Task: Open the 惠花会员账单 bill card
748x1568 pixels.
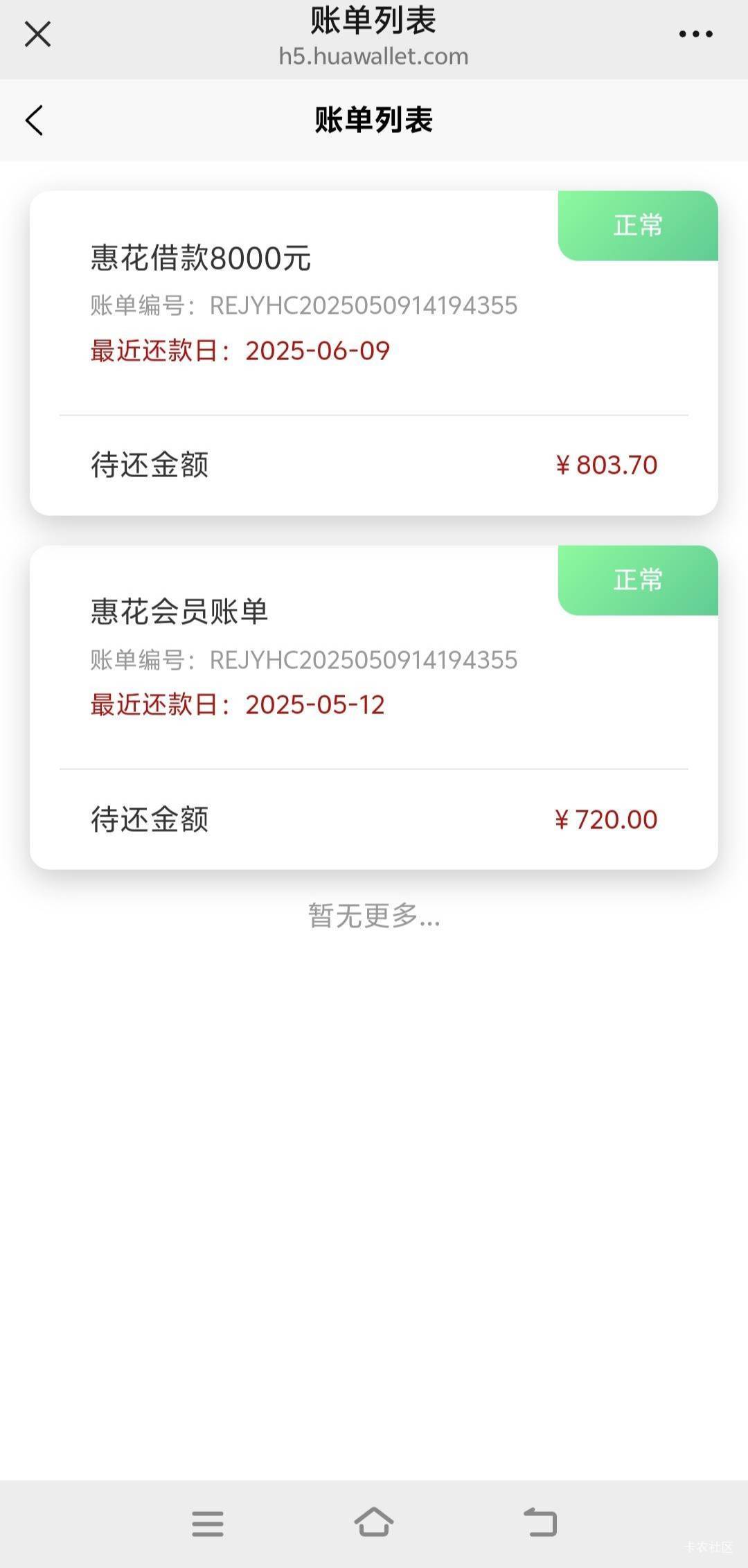Action: 374,707
